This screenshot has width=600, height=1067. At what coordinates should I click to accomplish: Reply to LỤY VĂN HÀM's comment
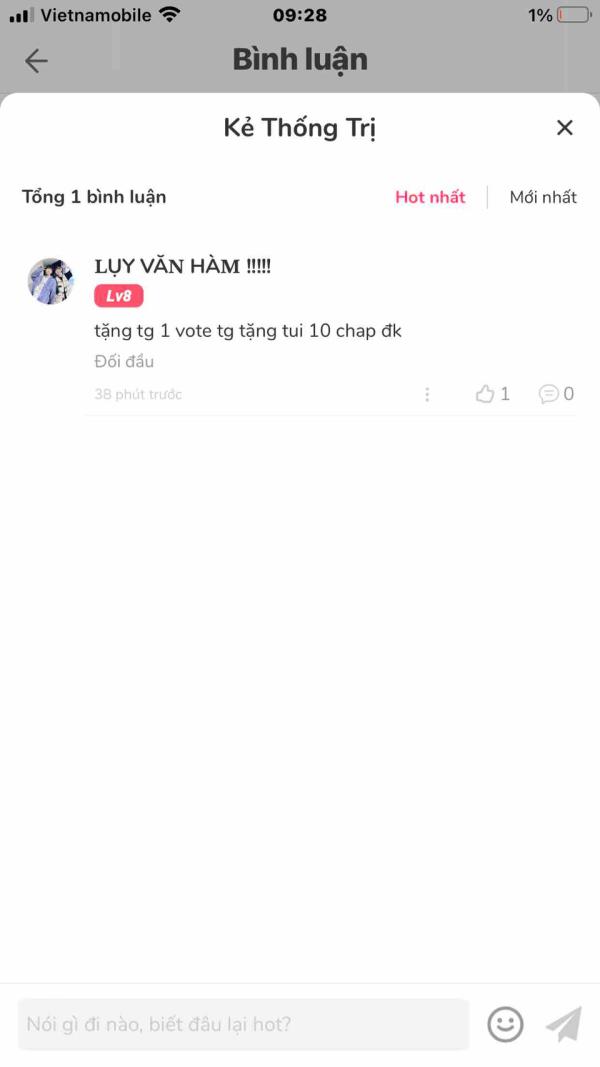click(550, 394)
